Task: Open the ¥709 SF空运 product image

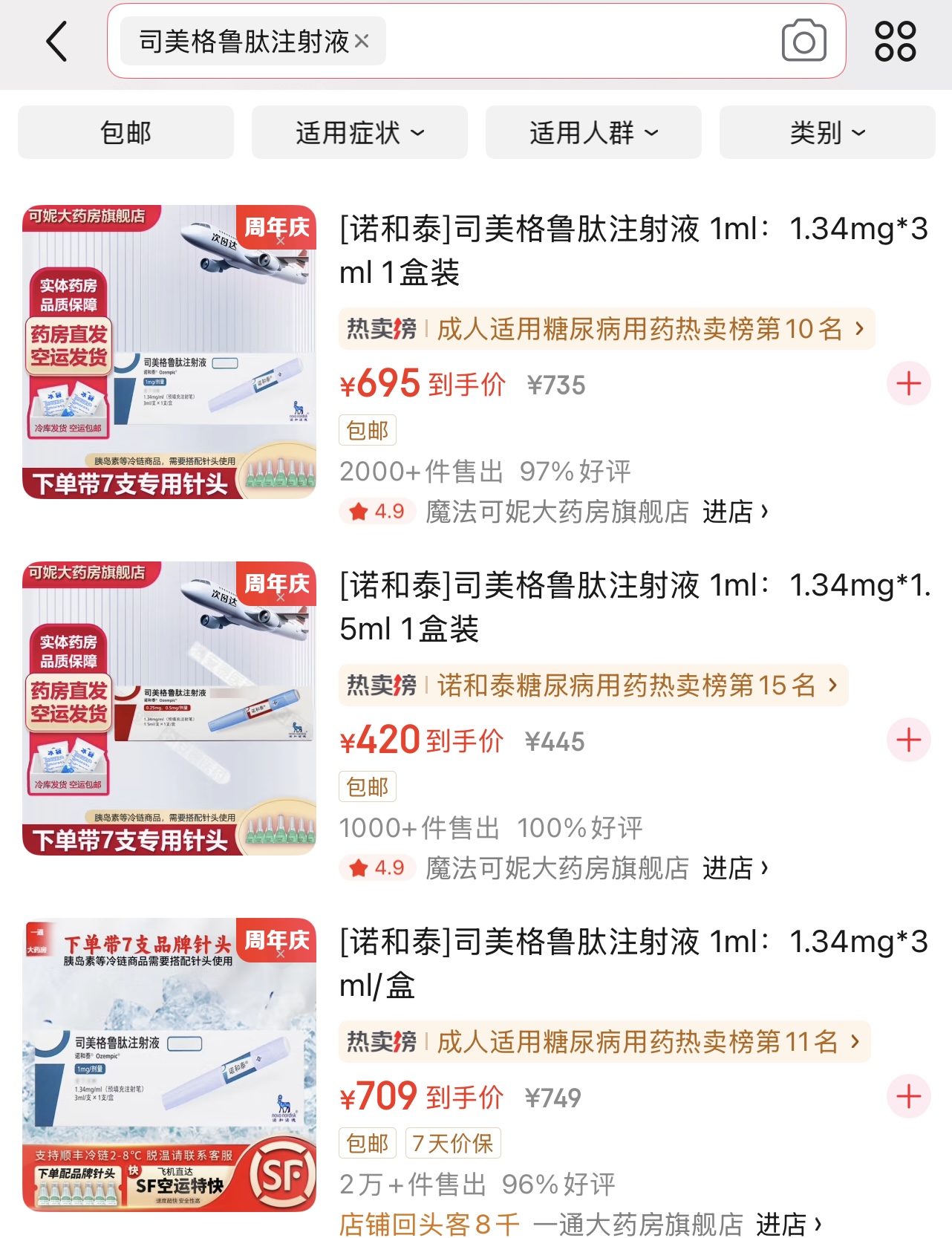Action: click(169, 1065)
